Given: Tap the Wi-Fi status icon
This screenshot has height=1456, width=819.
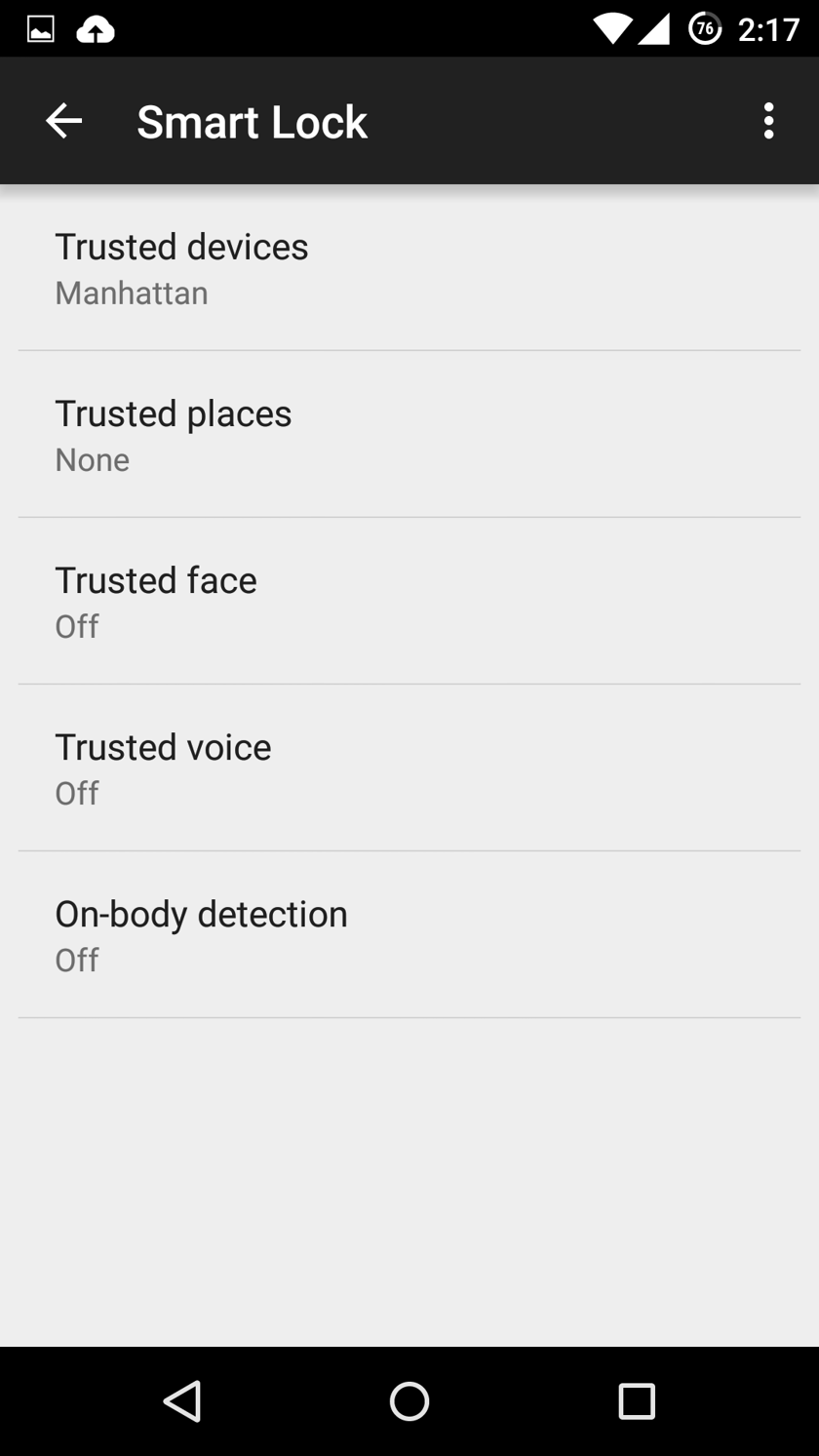Looking at the screenshot, I should pyautogui.click(x=612, y=27).
